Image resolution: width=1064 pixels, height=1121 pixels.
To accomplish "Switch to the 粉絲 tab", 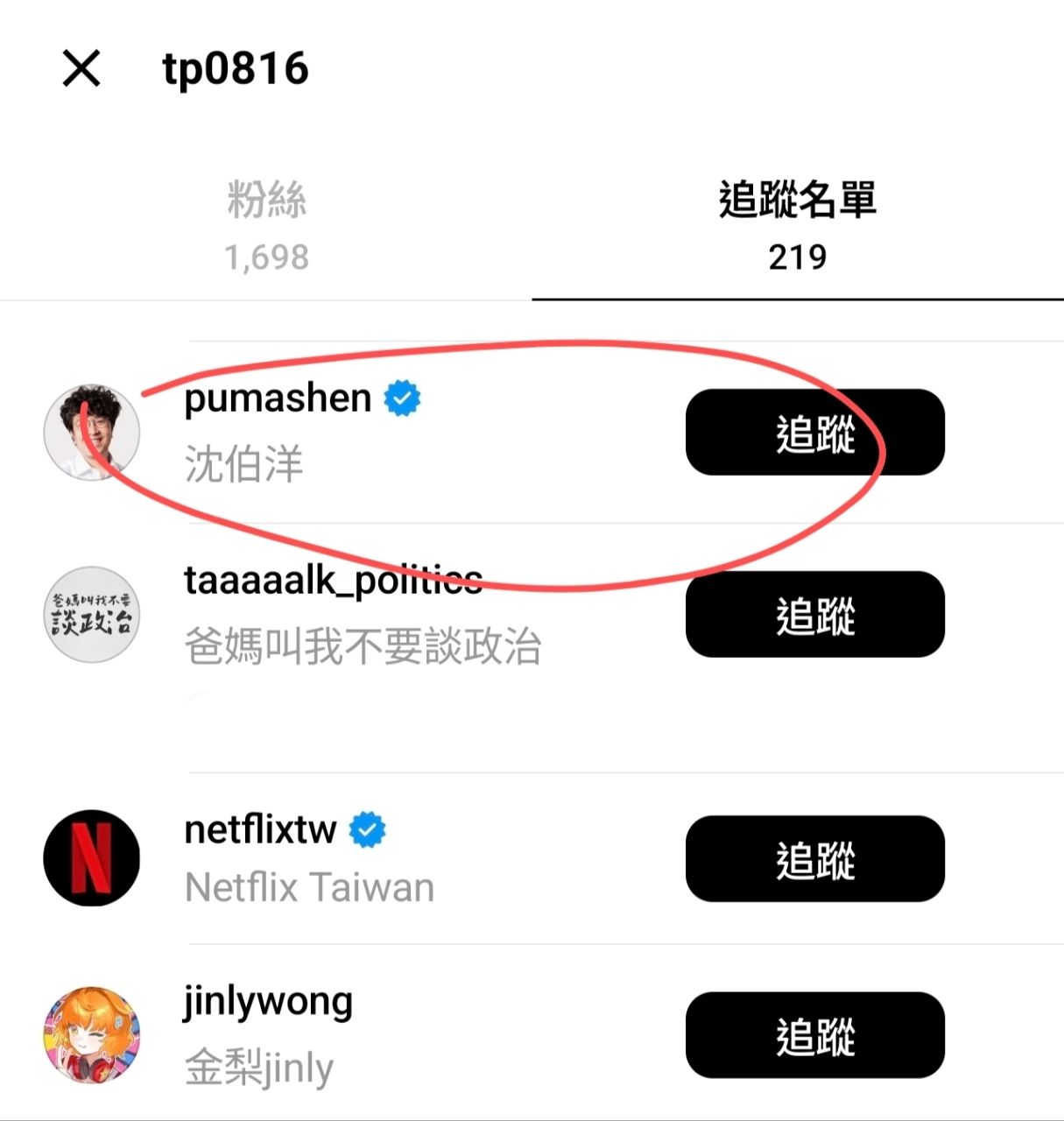I will click(266, 225).
